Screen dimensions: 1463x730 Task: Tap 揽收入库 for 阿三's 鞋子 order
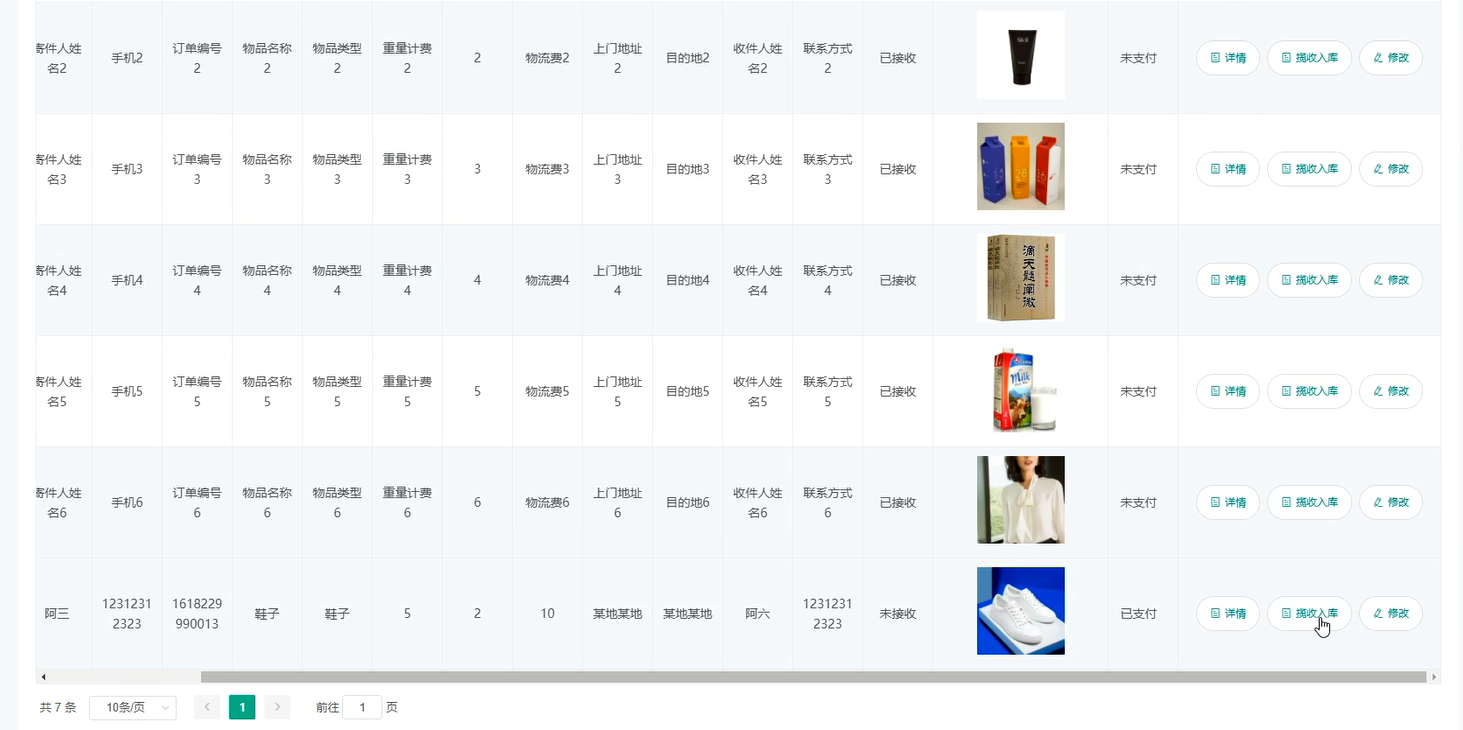[x=1309, y=613]
